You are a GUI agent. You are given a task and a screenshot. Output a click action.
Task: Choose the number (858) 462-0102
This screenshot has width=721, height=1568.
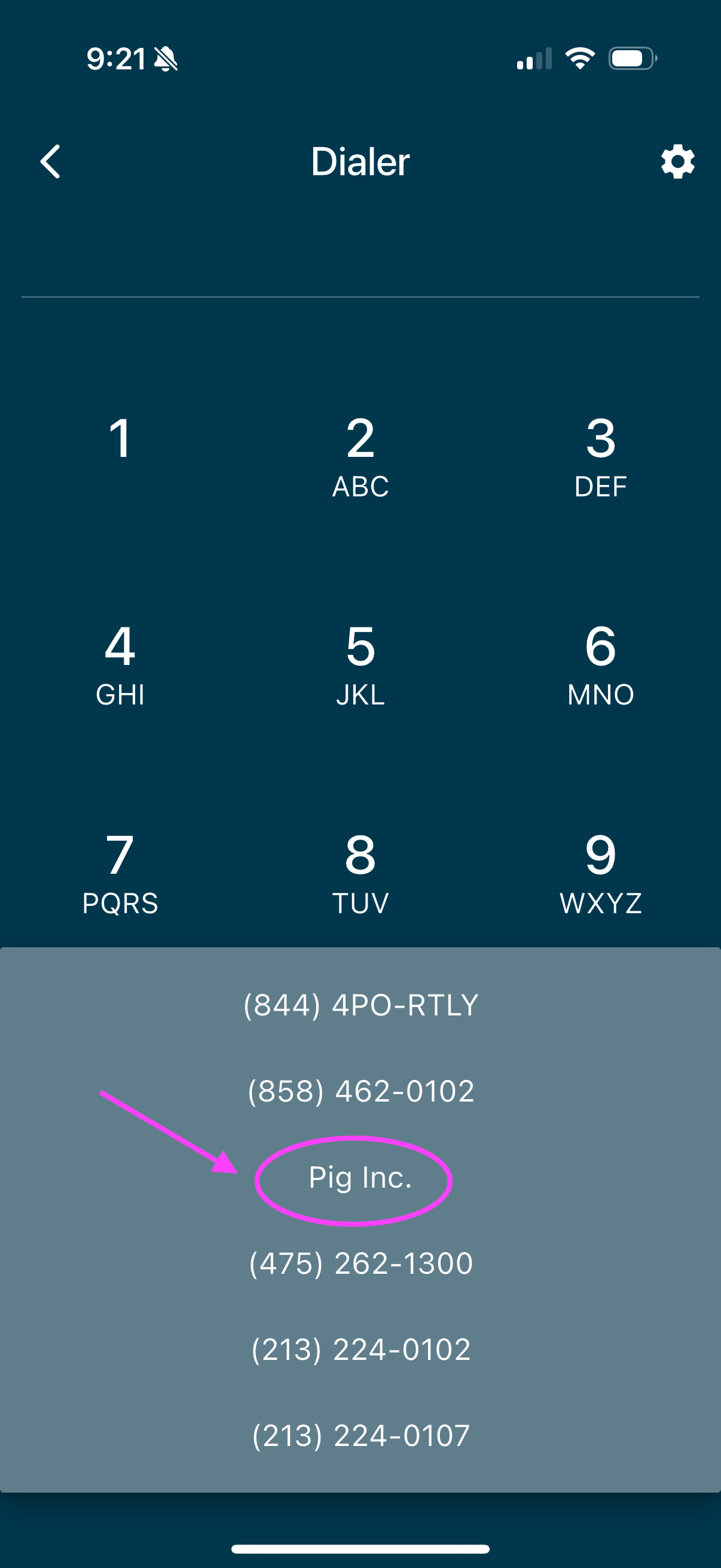pos(360,1091)
